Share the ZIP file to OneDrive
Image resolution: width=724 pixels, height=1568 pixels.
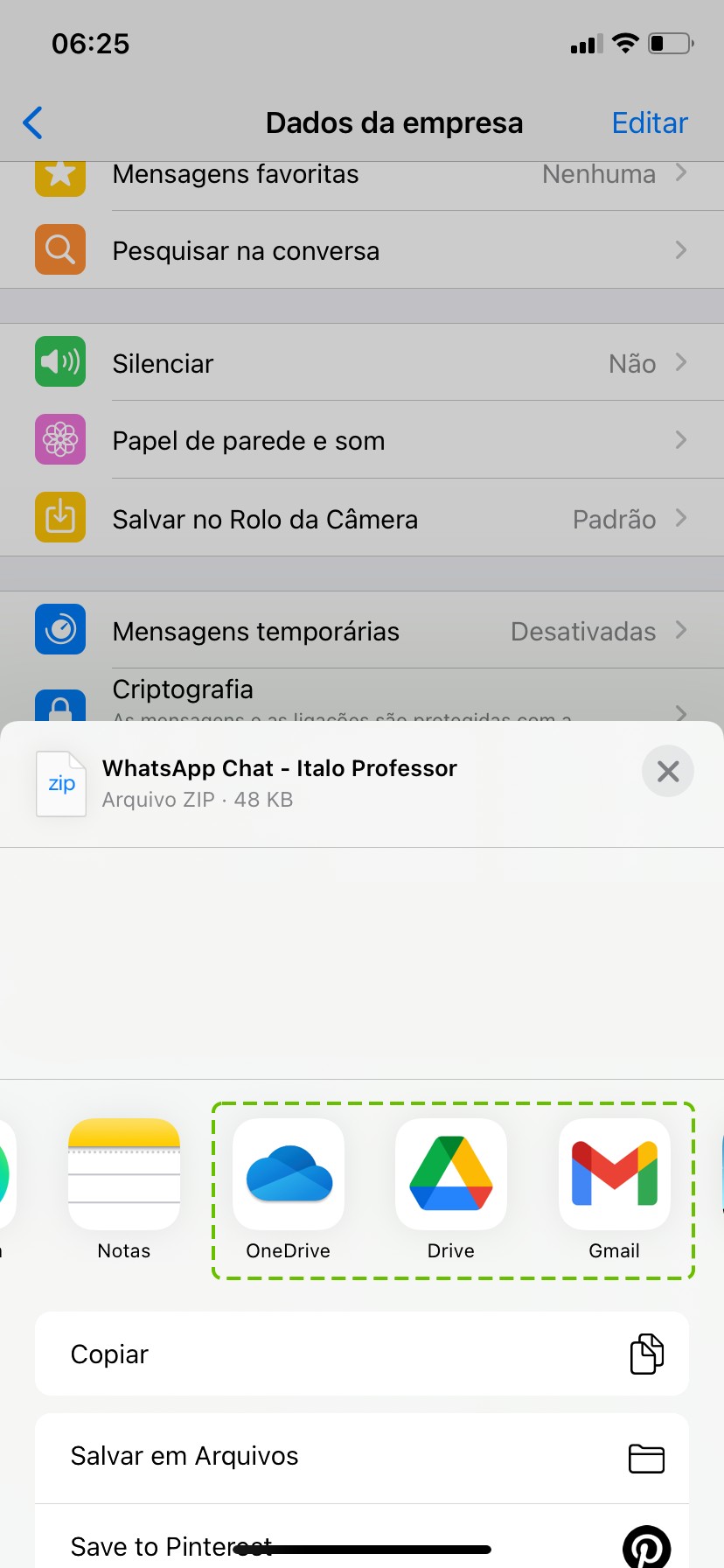(x=289, y=1174)
